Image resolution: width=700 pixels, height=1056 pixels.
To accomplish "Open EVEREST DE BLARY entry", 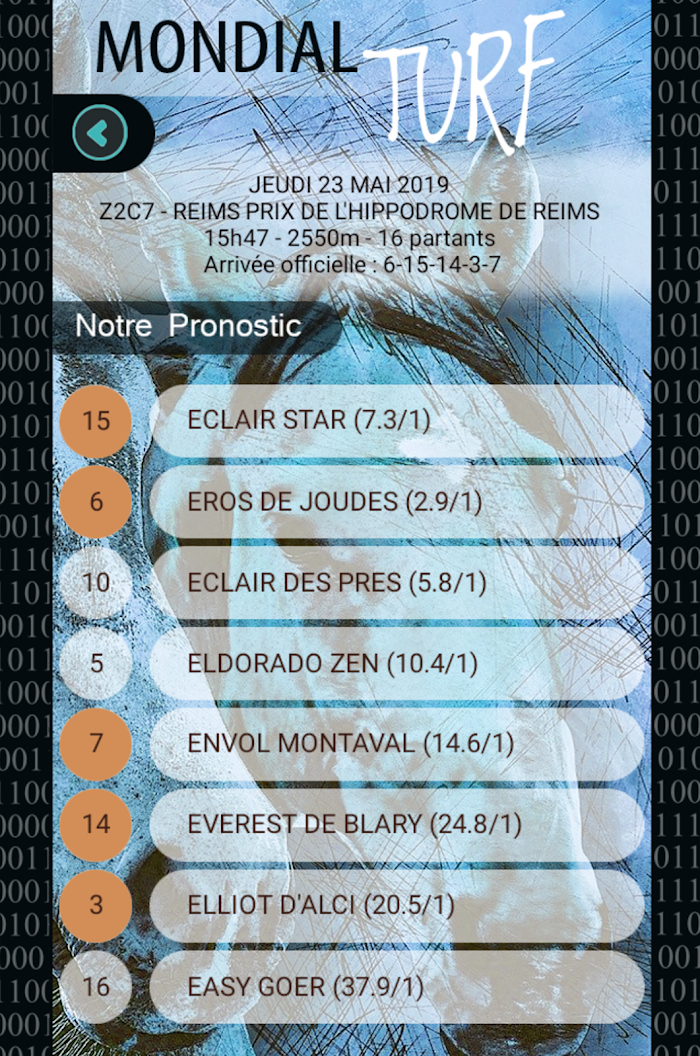I will 397,825.
